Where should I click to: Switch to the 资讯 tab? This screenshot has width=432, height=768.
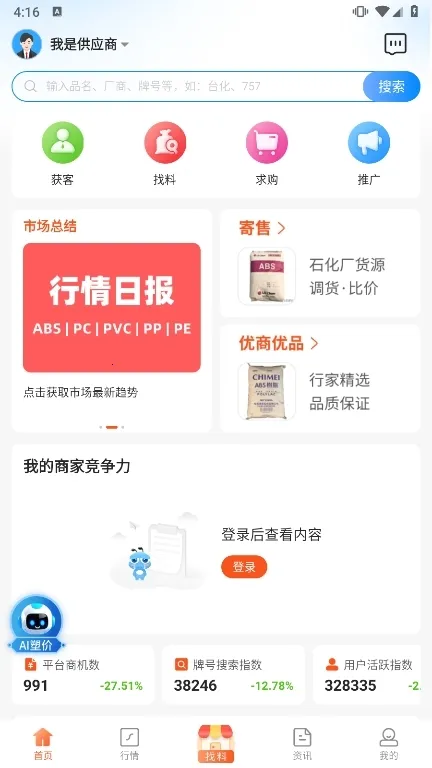pos(302,744)
